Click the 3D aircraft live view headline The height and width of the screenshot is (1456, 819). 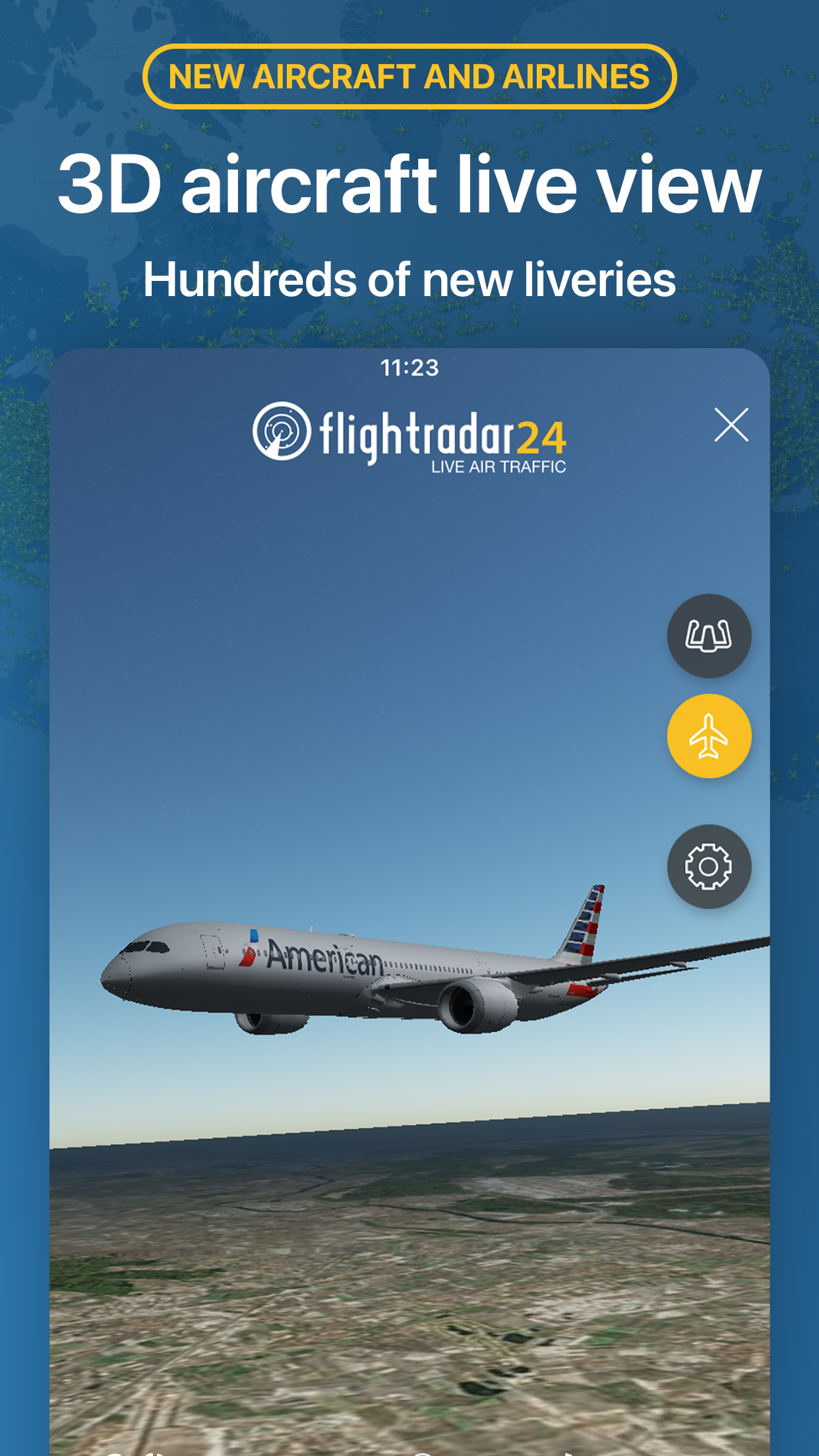(x=409, y=185)
